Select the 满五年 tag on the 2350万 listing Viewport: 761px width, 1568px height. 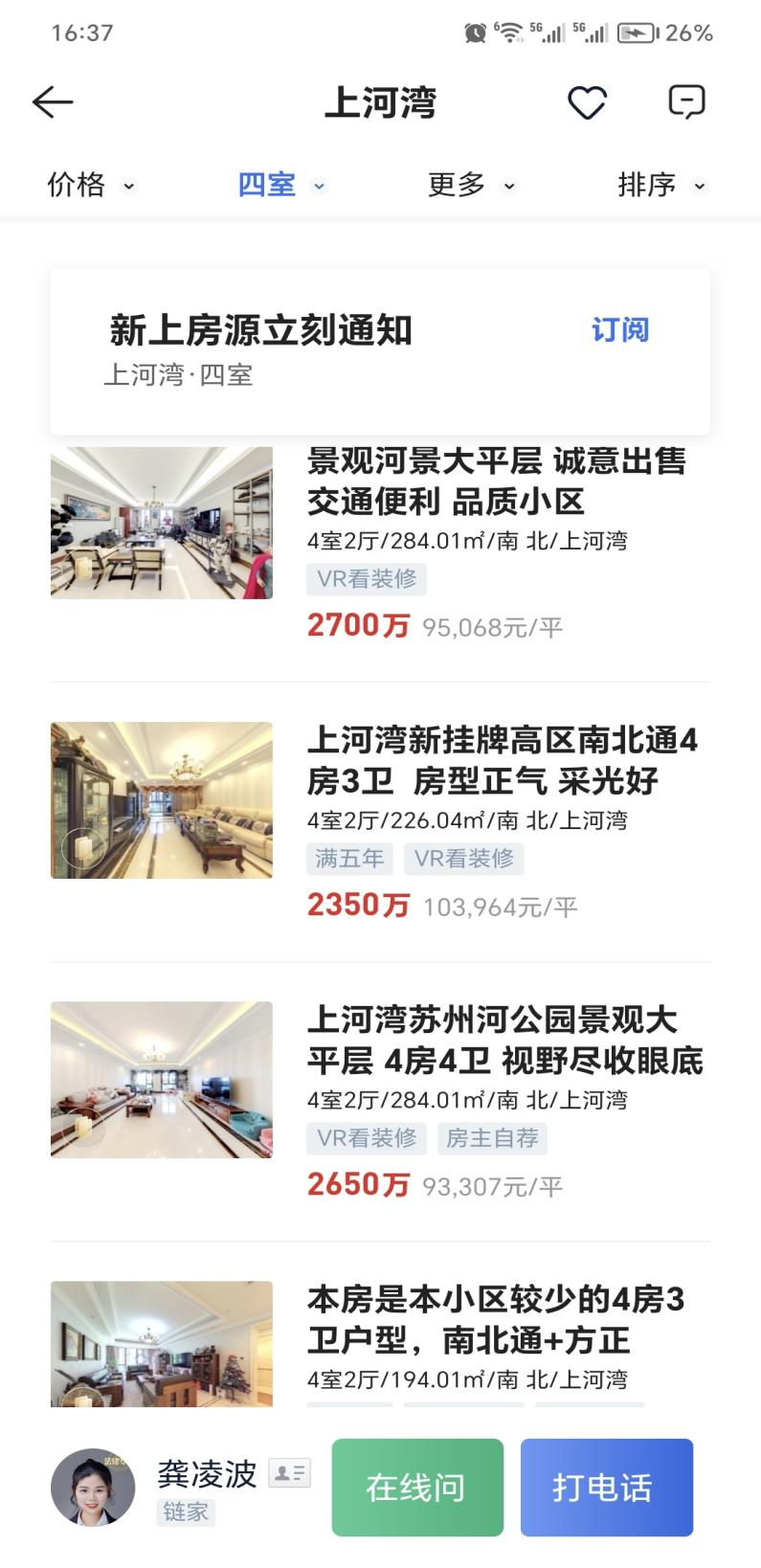347,859
